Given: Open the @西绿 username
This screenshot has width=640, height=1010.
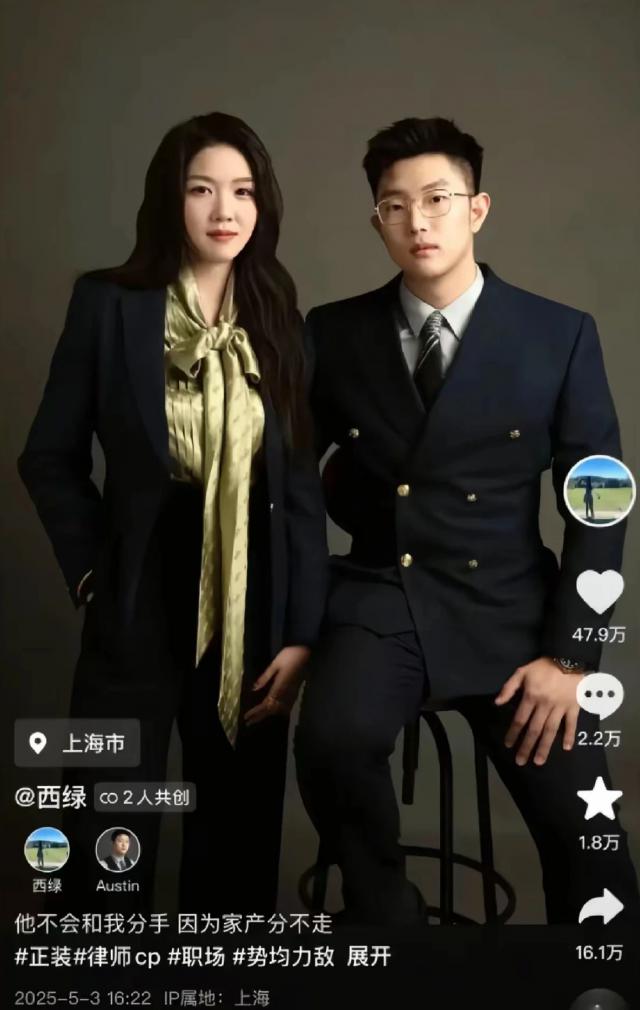Looking at the screenshot, I should coord(51,797).
